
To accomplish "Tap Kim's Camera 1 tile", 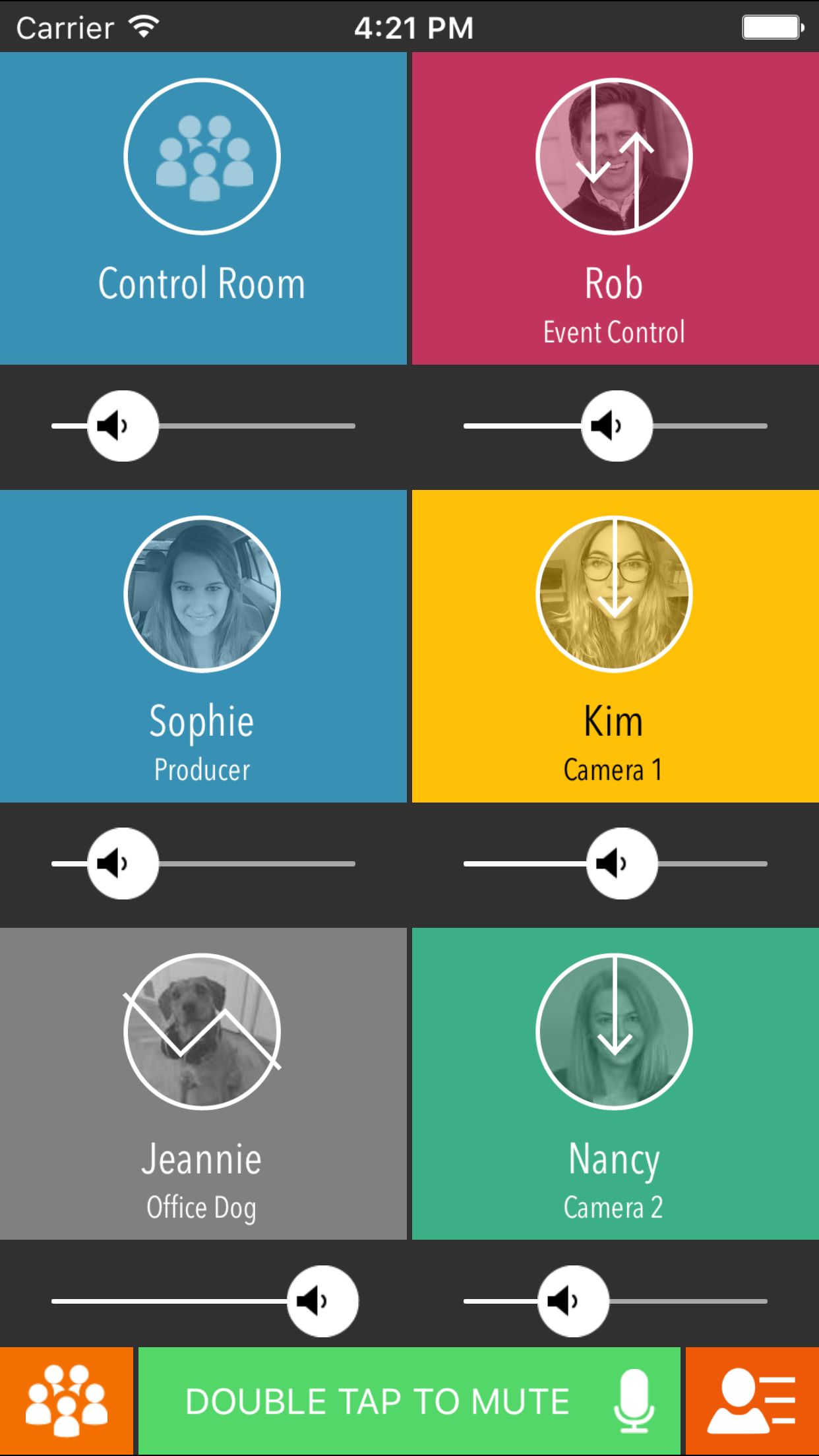I will click(615, 646).
